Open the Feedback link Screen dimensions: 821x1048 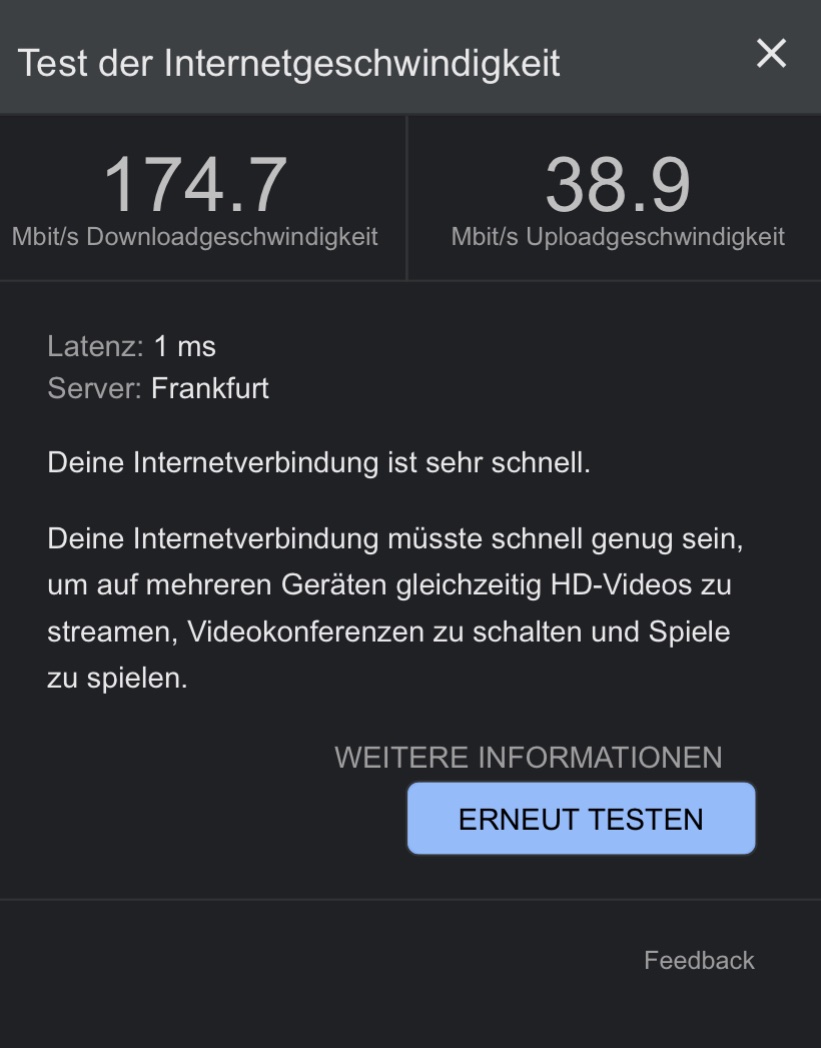click(699, 960)
